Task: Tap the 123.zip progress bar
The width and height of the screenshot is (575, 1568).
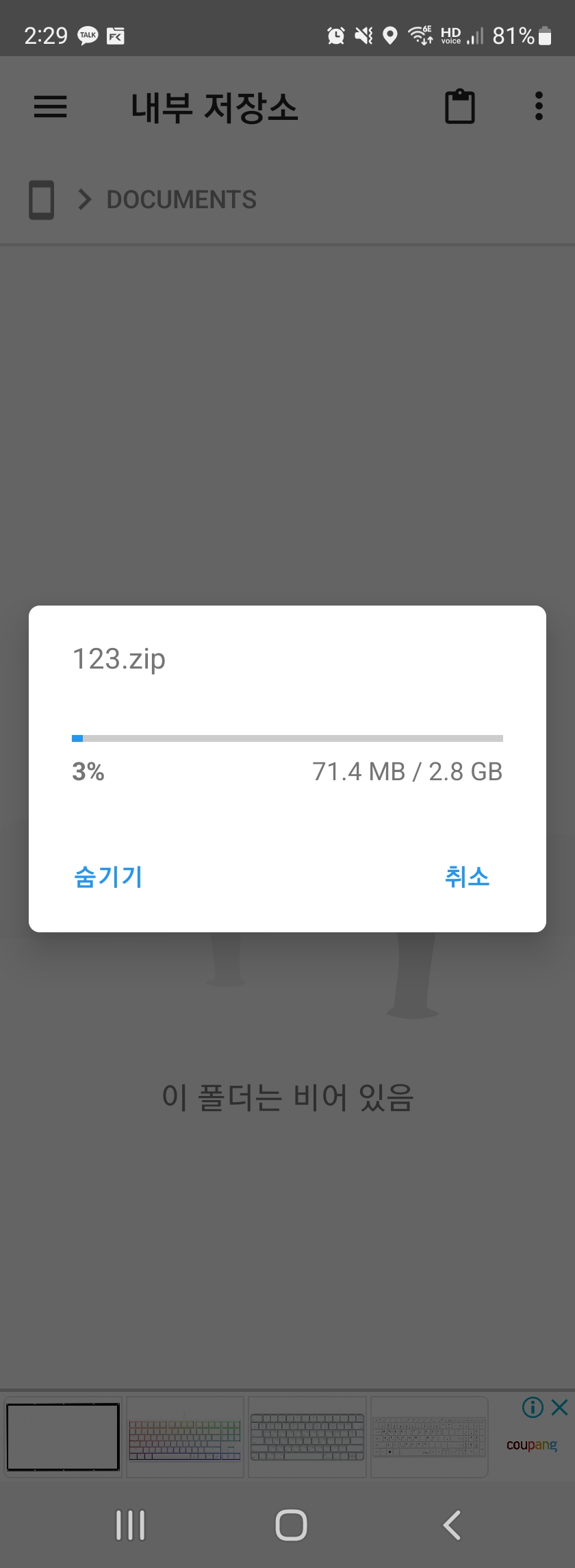Action: 287,738
